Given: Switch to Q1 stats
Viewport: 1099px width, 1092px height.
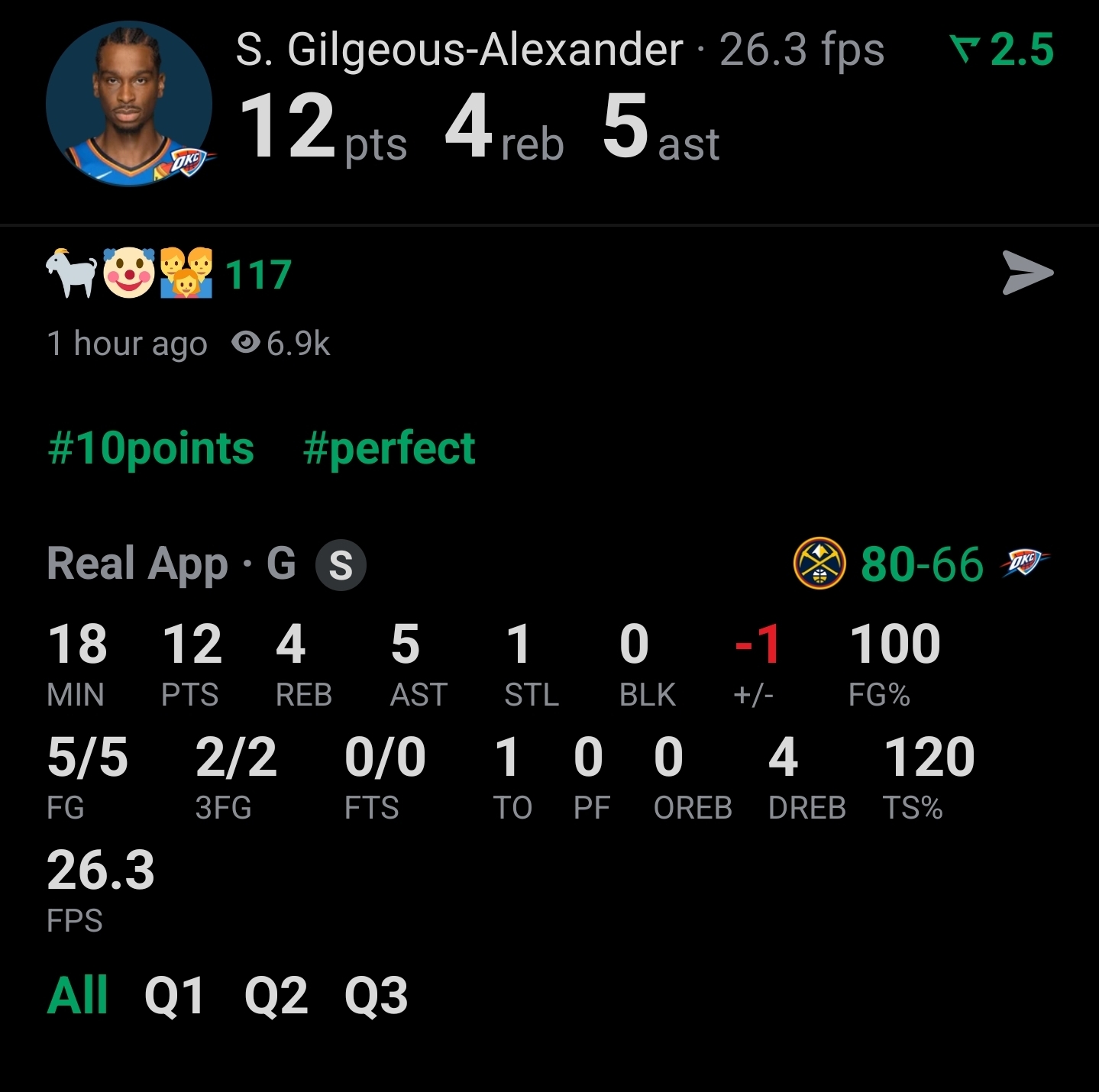Looking at the screenshot, I should click(174, 996).
